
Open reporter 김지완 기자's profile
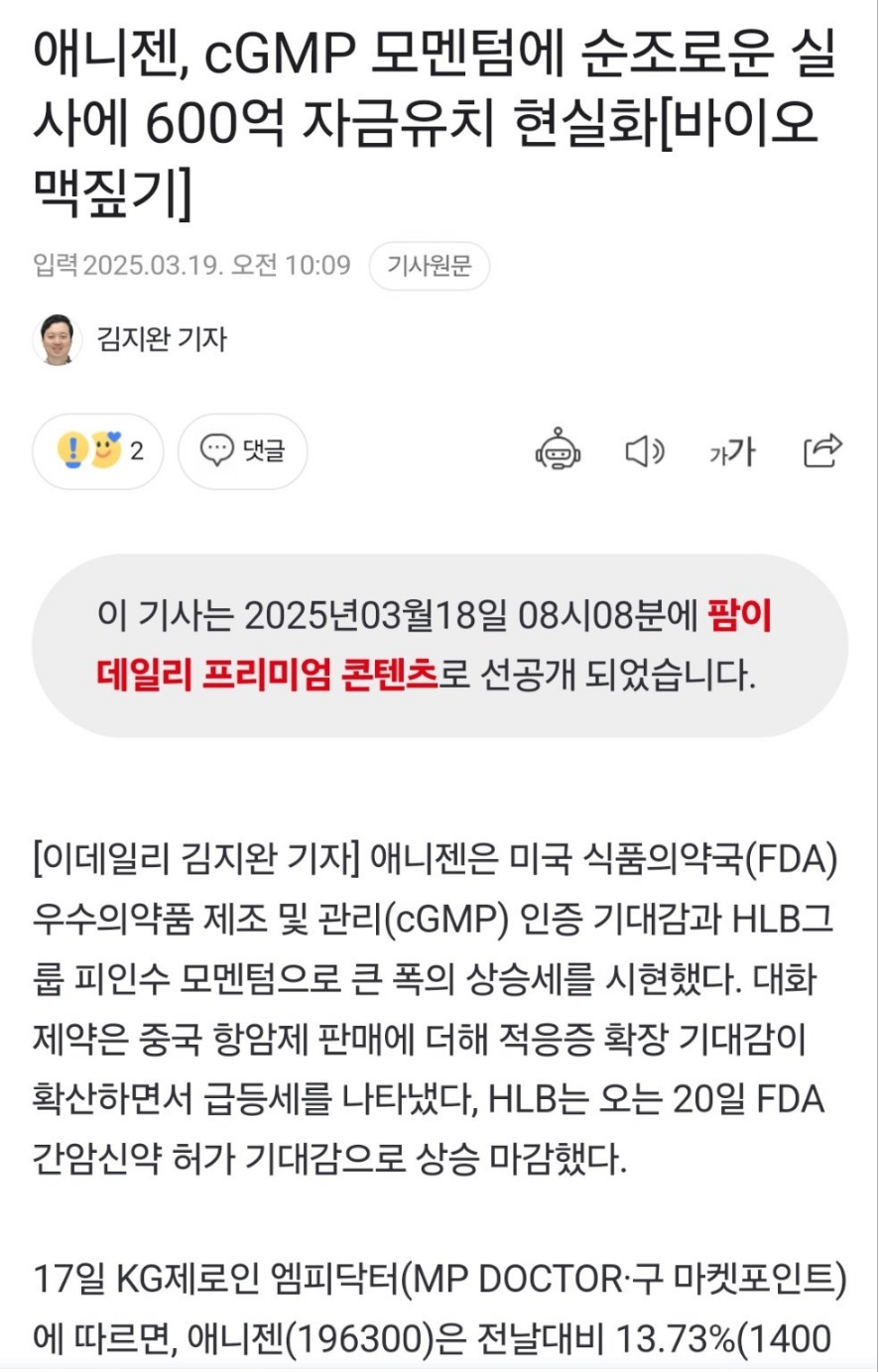[161, 339]
